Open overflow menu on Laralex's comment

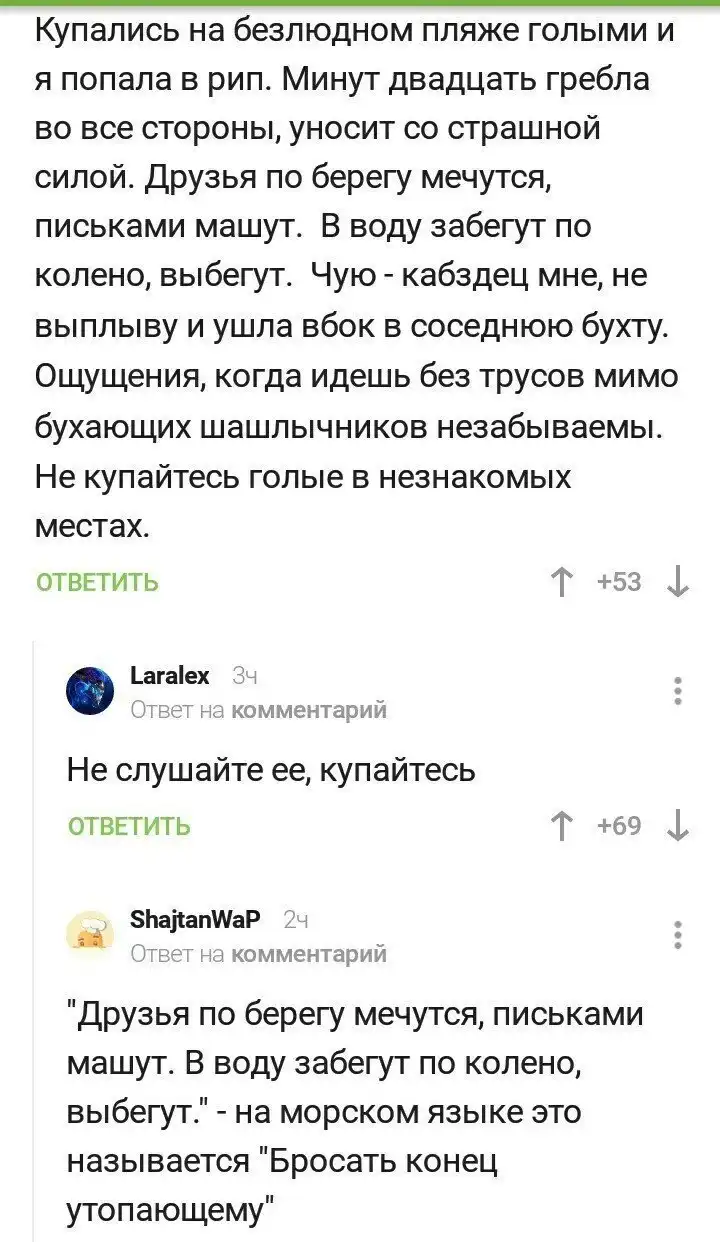pyautogui.click(x=678, y=691)
